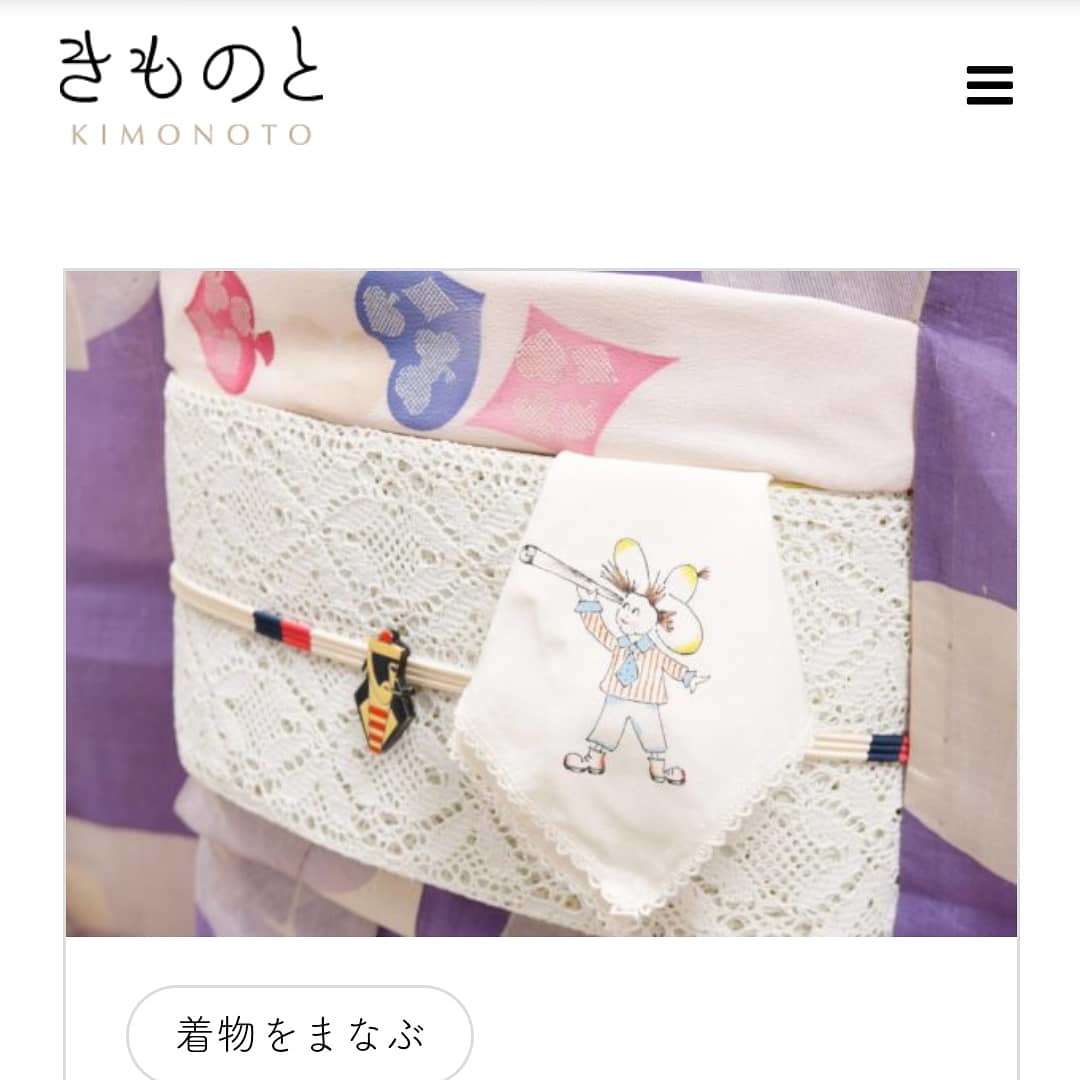The height and width of the screenshot is (1080, 1080).
Task: Open the hamburger menu
Action: [989, 86]
